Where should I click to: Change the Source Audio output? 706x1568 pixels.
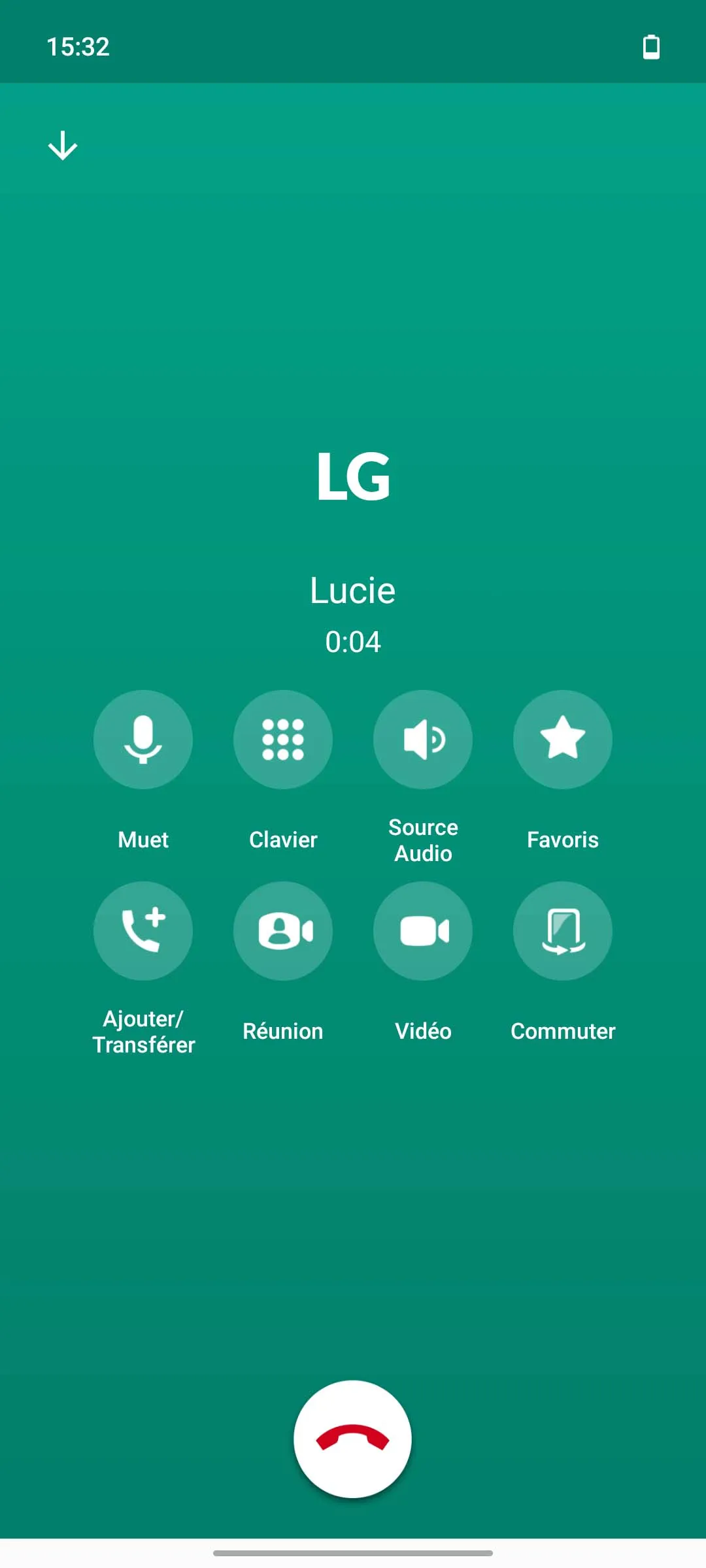(423, 740)
